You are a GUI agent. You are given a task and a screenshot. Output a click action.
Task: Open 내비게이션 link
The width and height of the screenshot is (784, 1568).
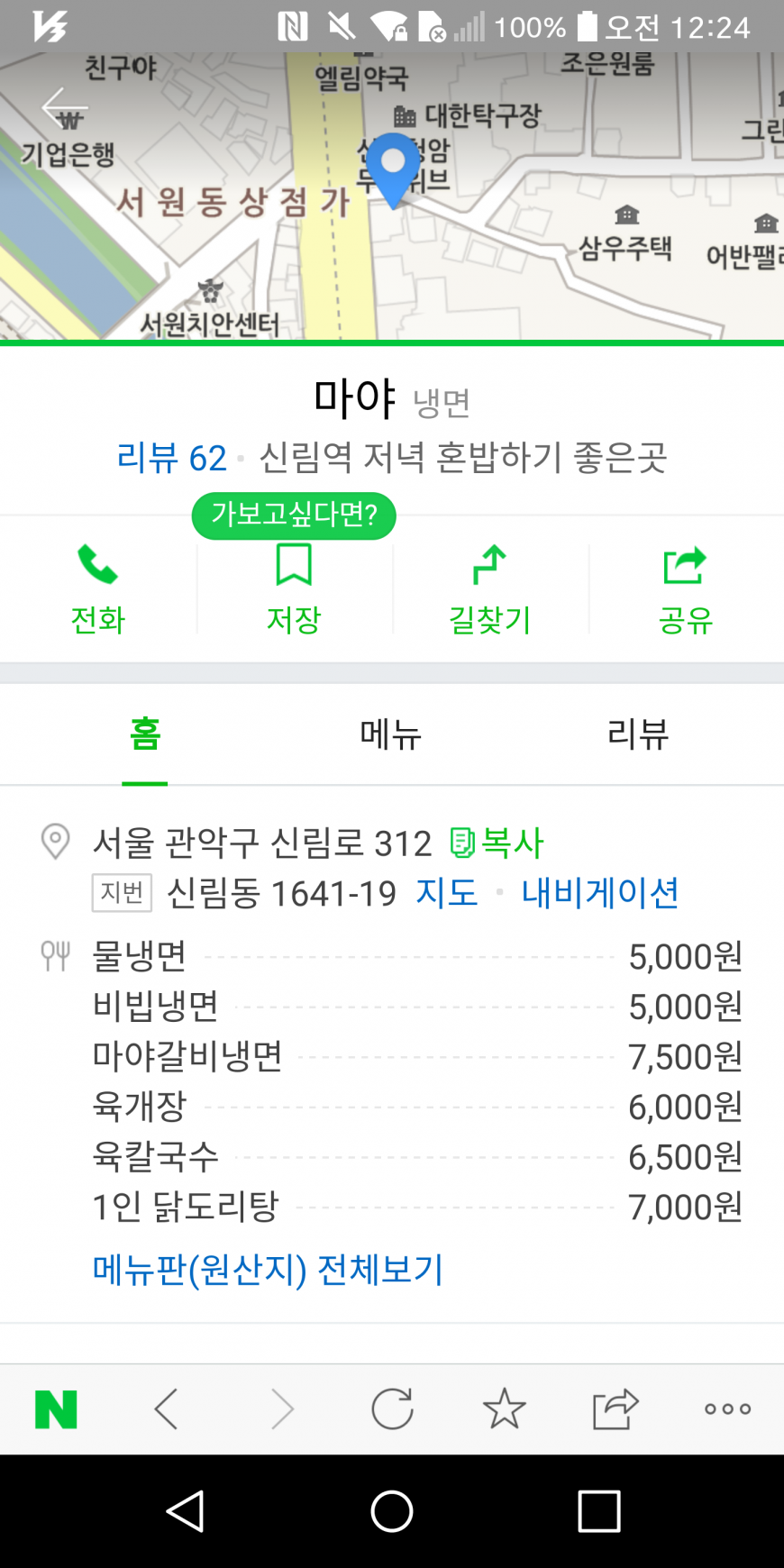(x=600, y=893)
